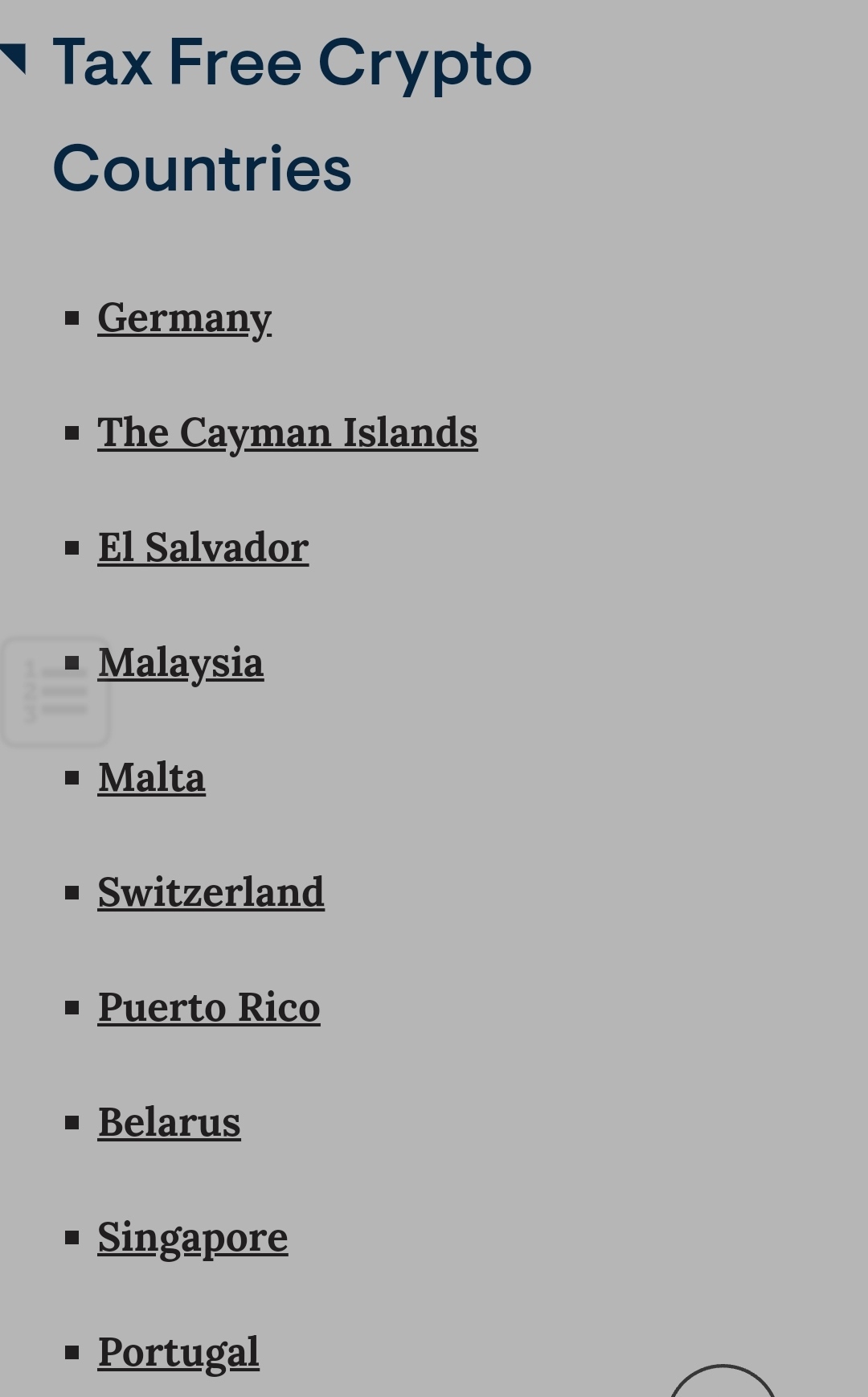Jump to the Portugal section

tap(178, 1352)
